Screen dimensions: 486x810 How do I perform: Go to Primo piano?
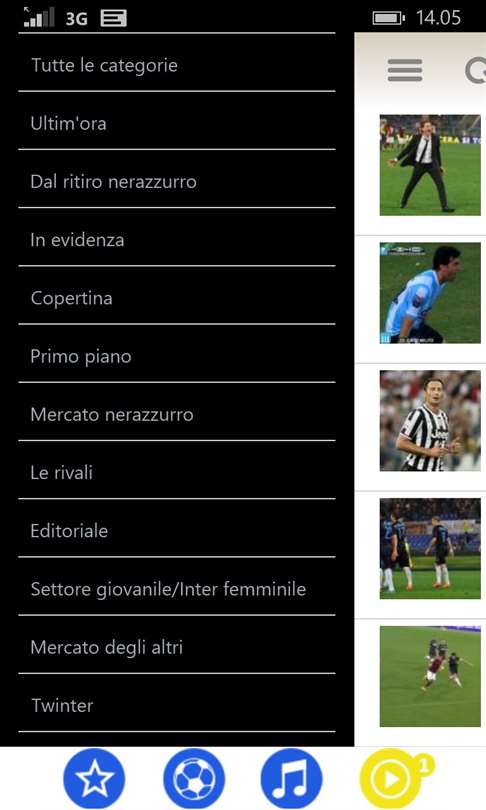coord(177,355)
